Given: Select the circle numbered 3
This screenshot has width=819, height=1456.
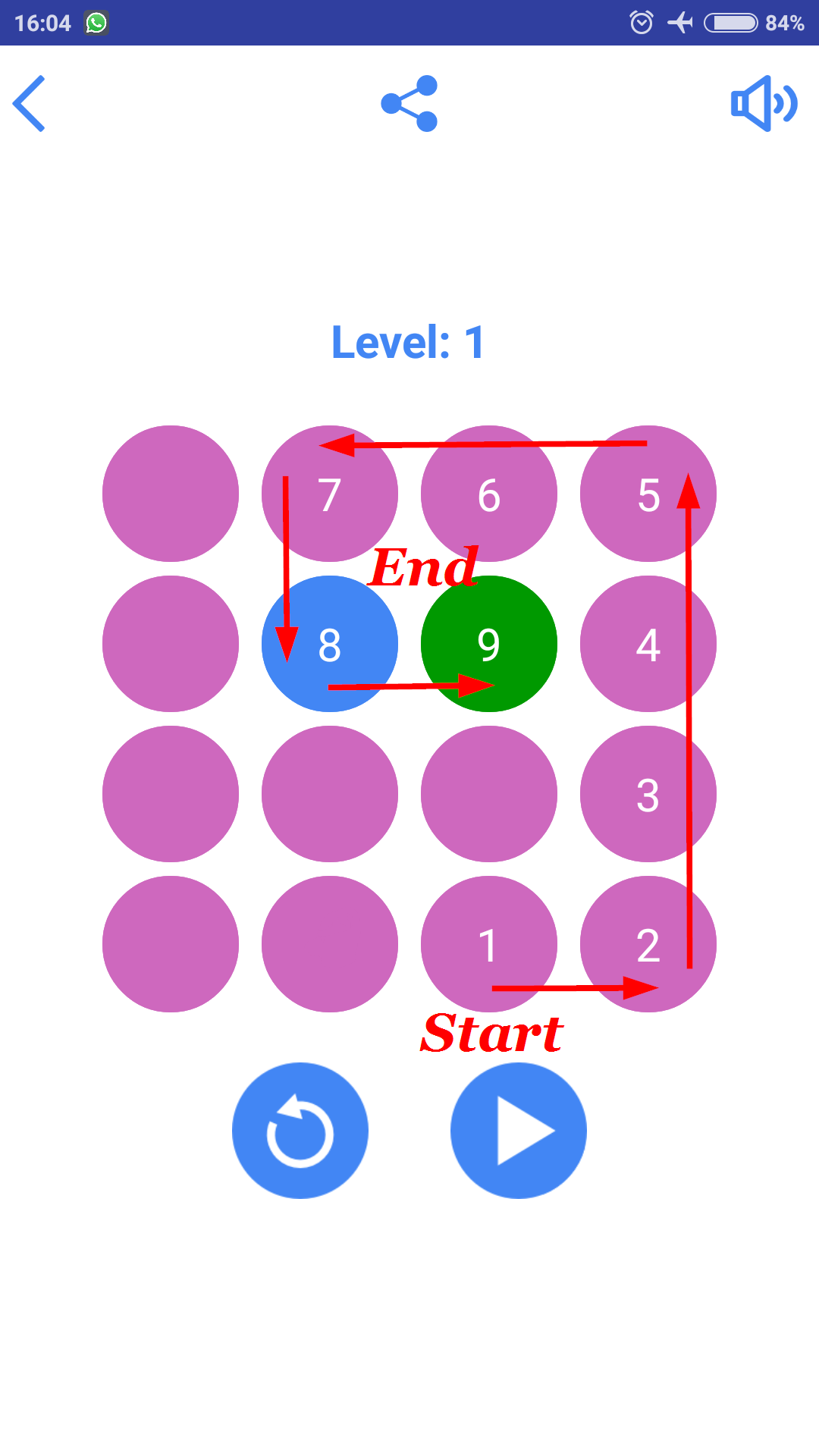Looking at the screenshot, I should coord(648,794).
